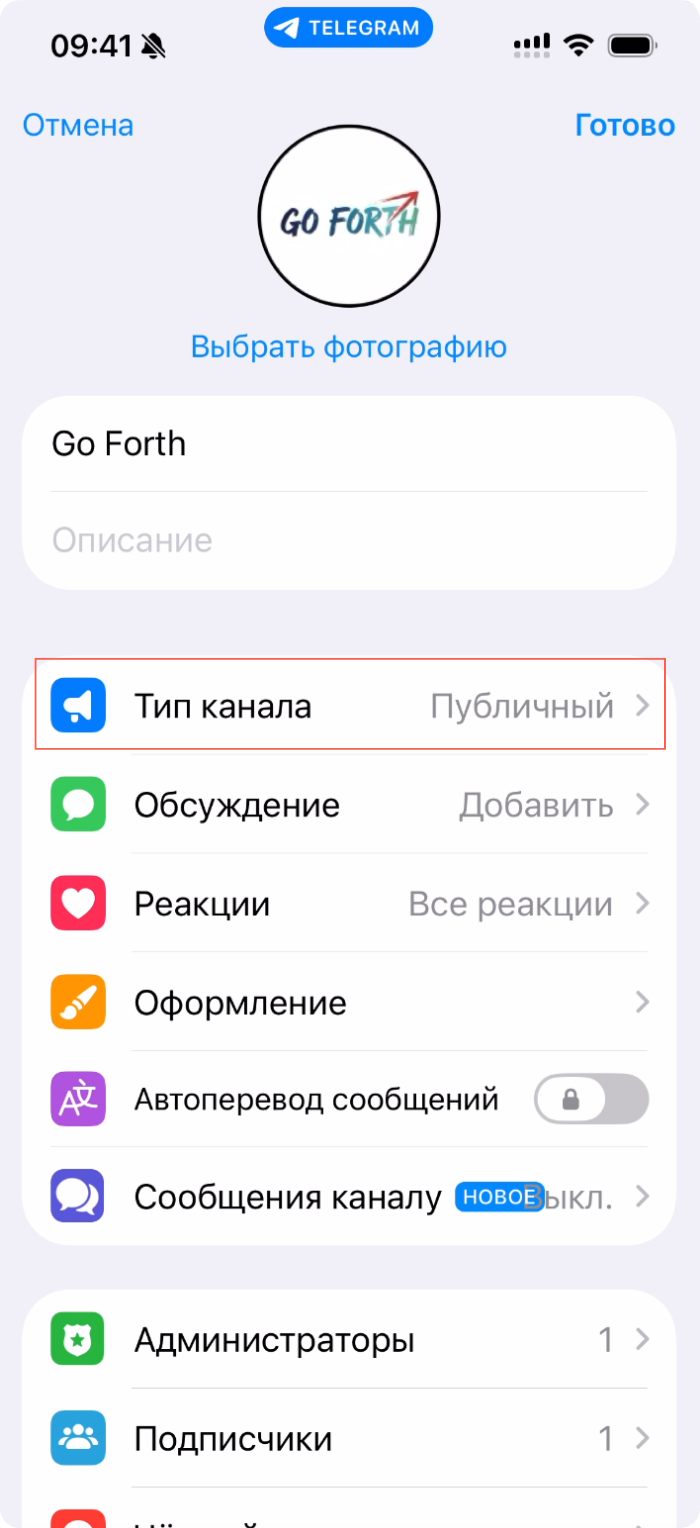
Task: Open the Администраторы list
Action: coord(349,1340)
